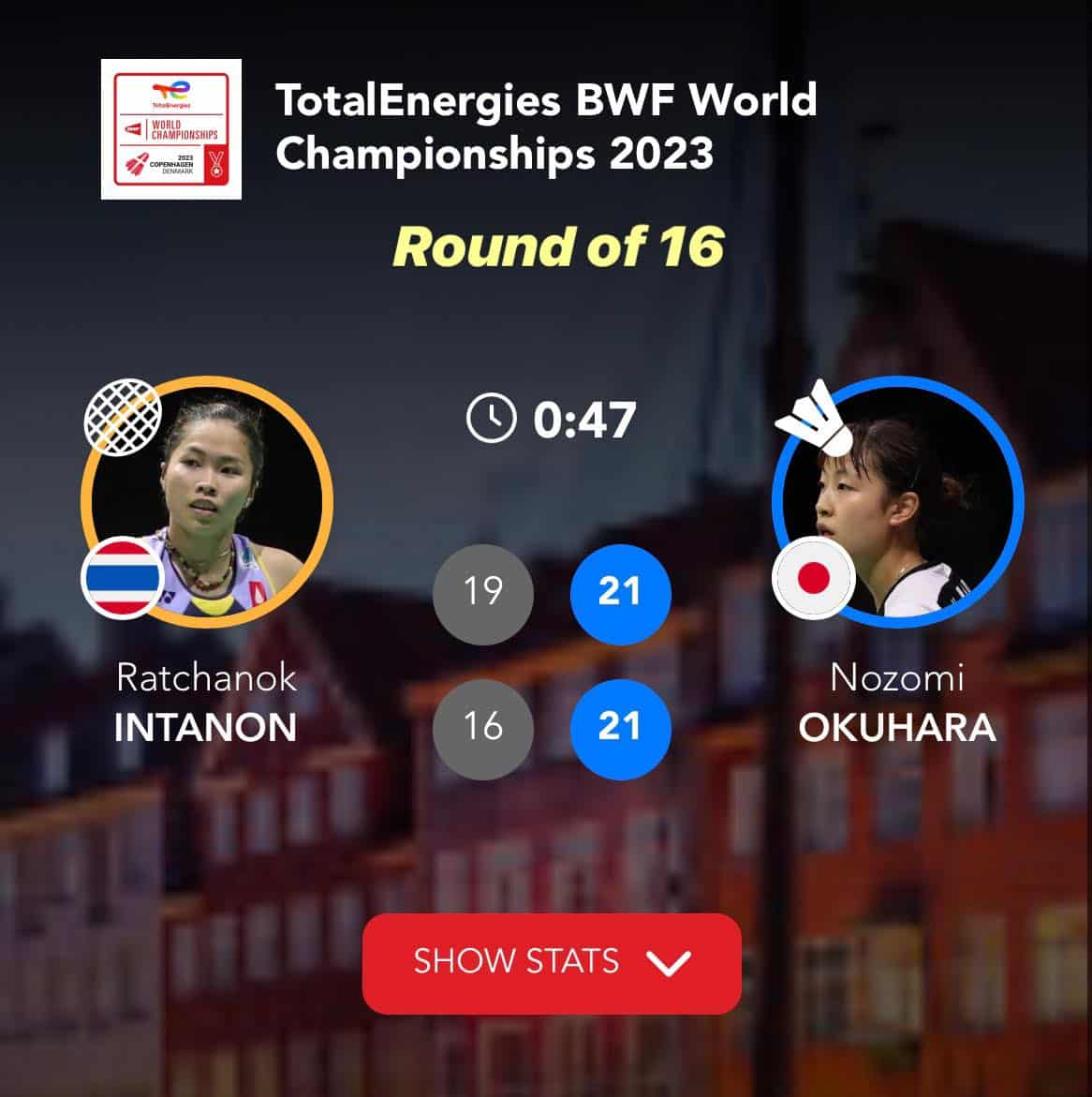Expand the Show Stats button
Viewport: 1092px width, 1097px height.
[x=552, y=963]
